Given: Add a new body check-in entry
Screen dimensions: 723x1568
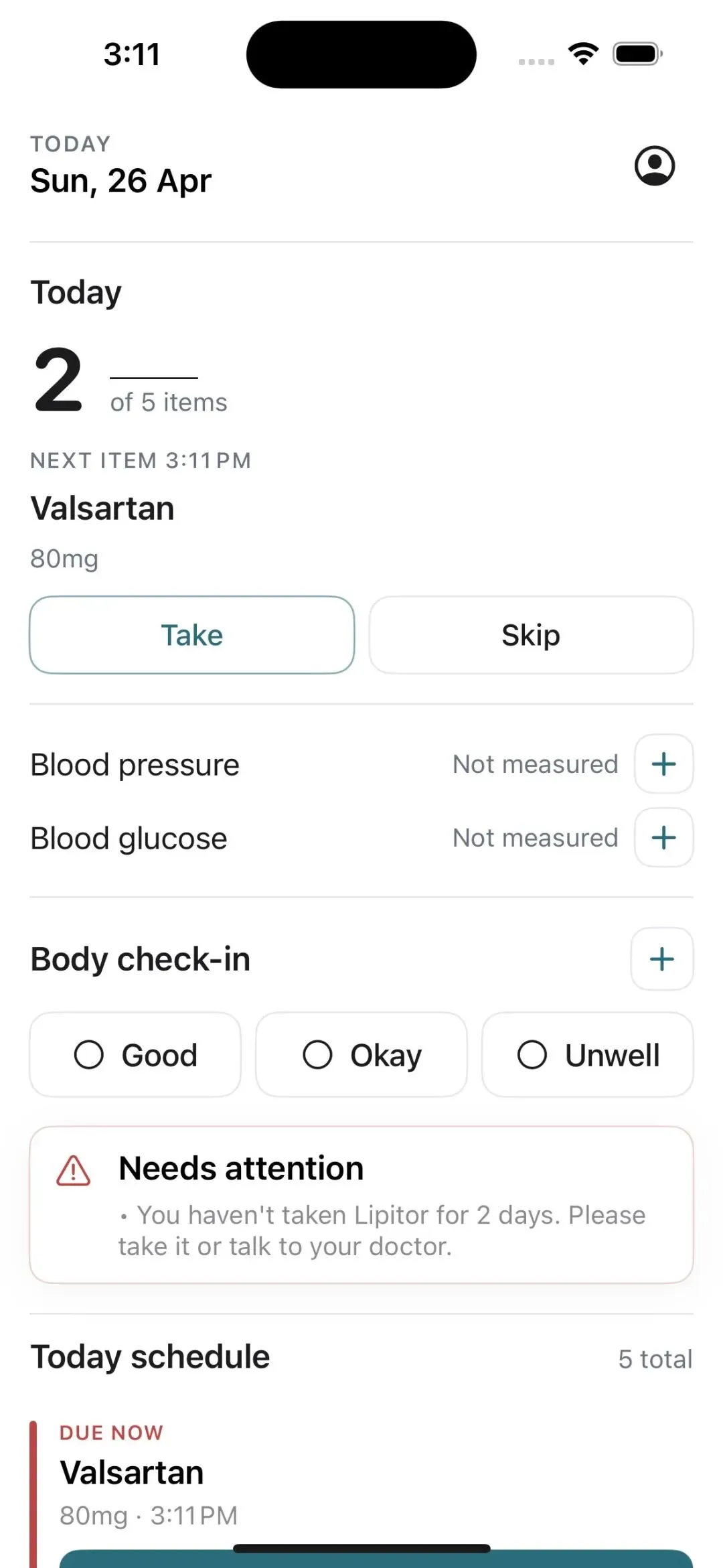Looking at the screenshot, I should (662, 958).
